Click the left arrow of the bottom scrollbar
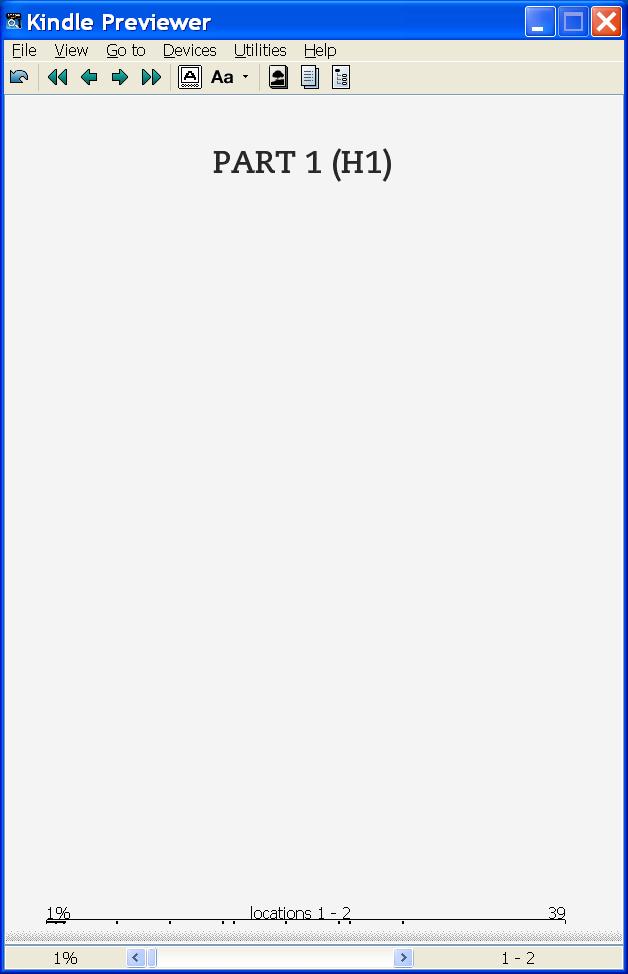628x974 pixels. (136, 958)
